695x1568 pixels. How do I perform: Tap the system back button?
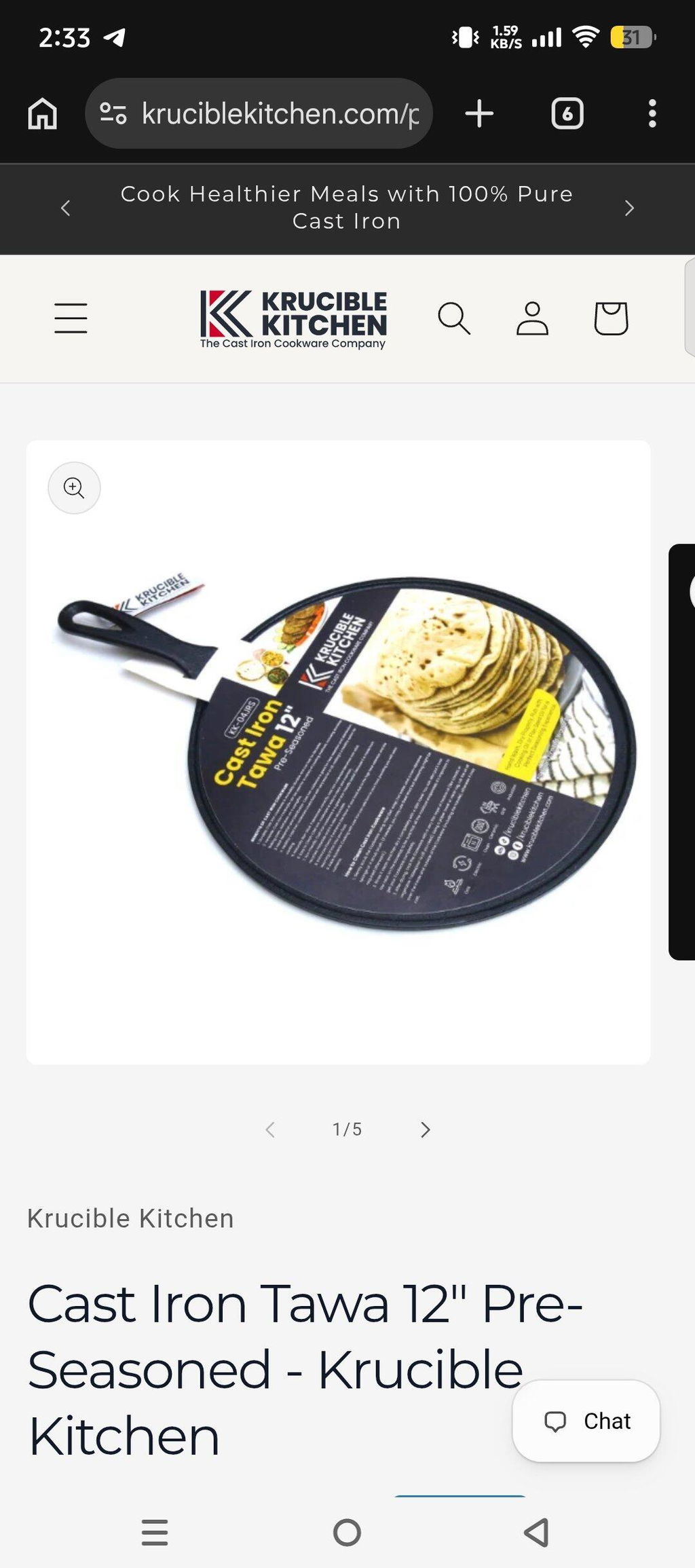click(536, 1532)
